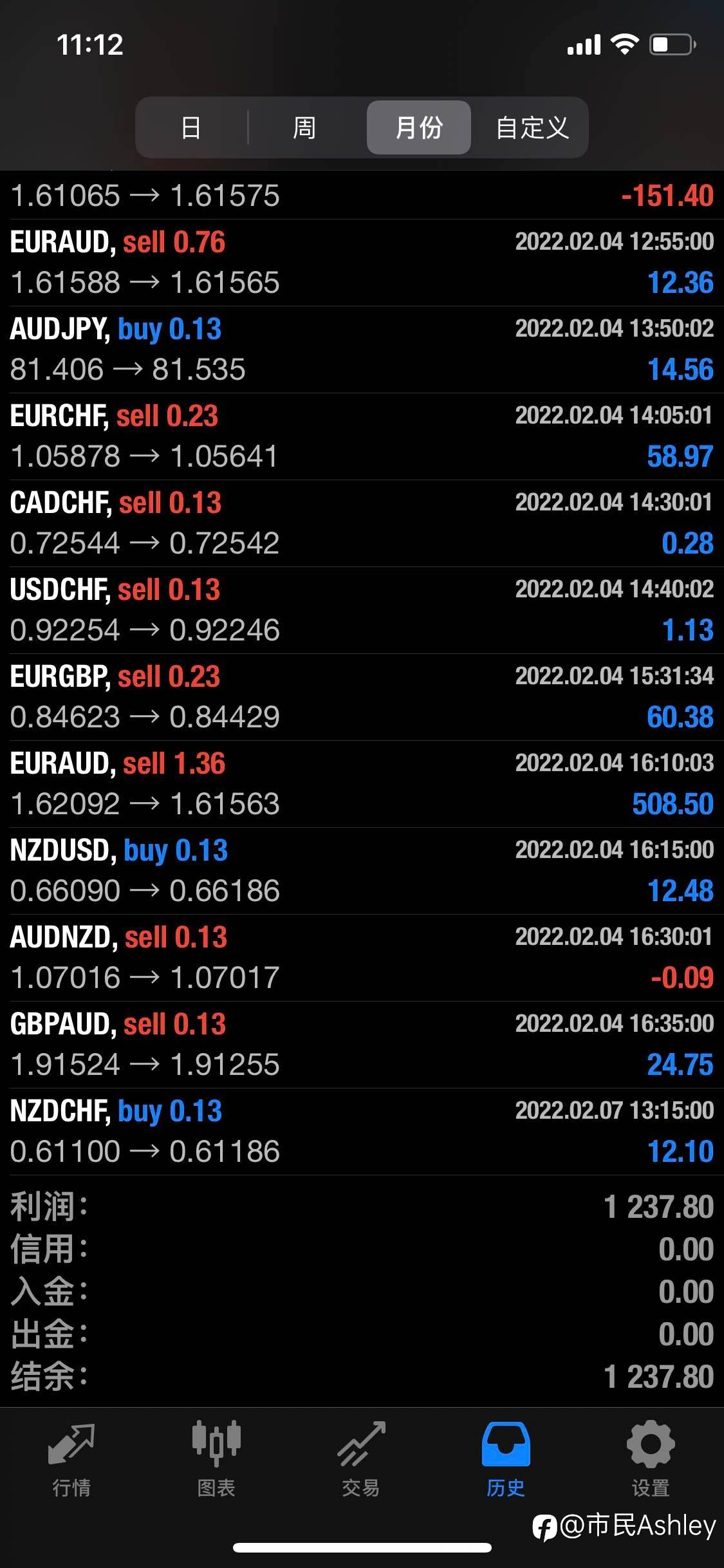Open the NZDCHF buy 0.13 trade
Screen dimensions: 724x1568
[x=362, y=1132]
